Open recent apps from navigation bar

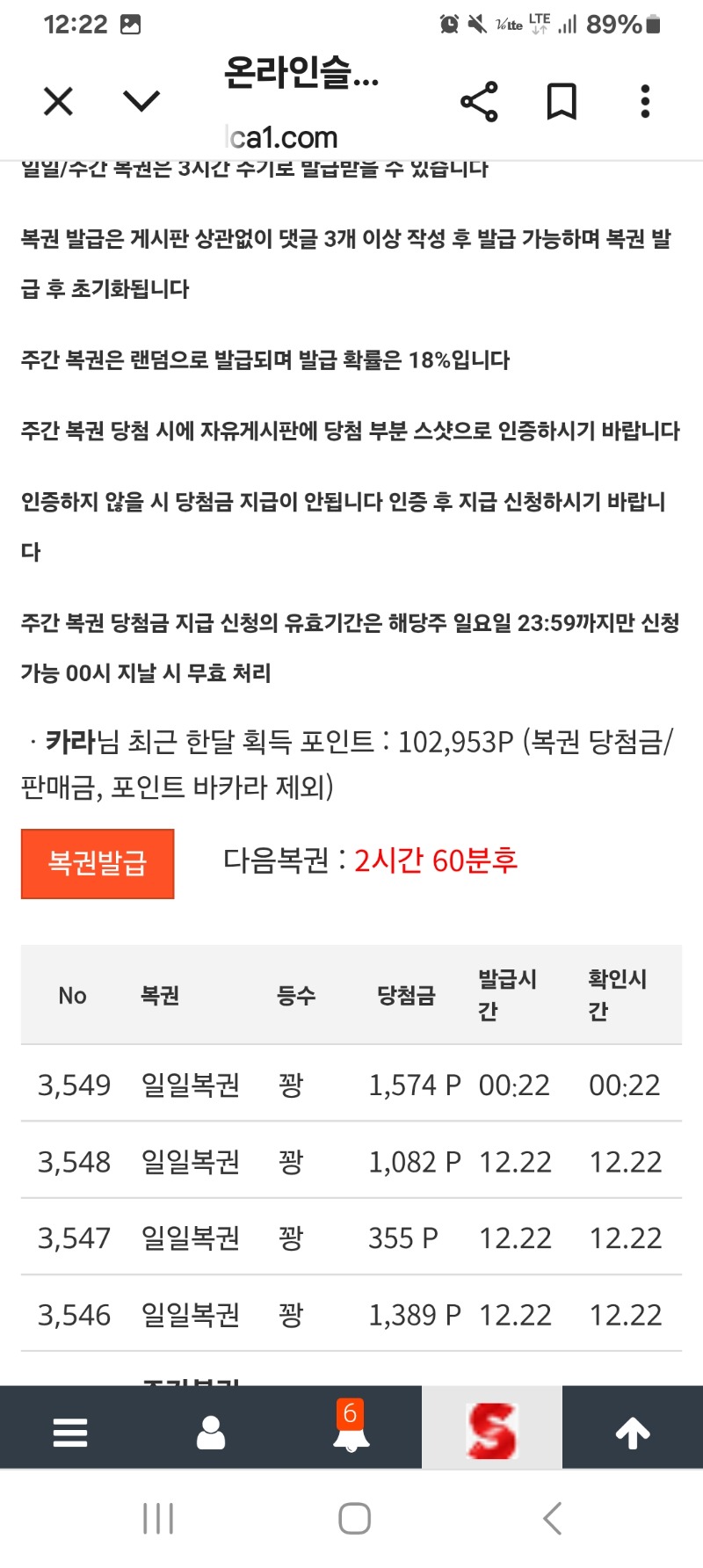pyautogui.click(x=158, y=1518)
